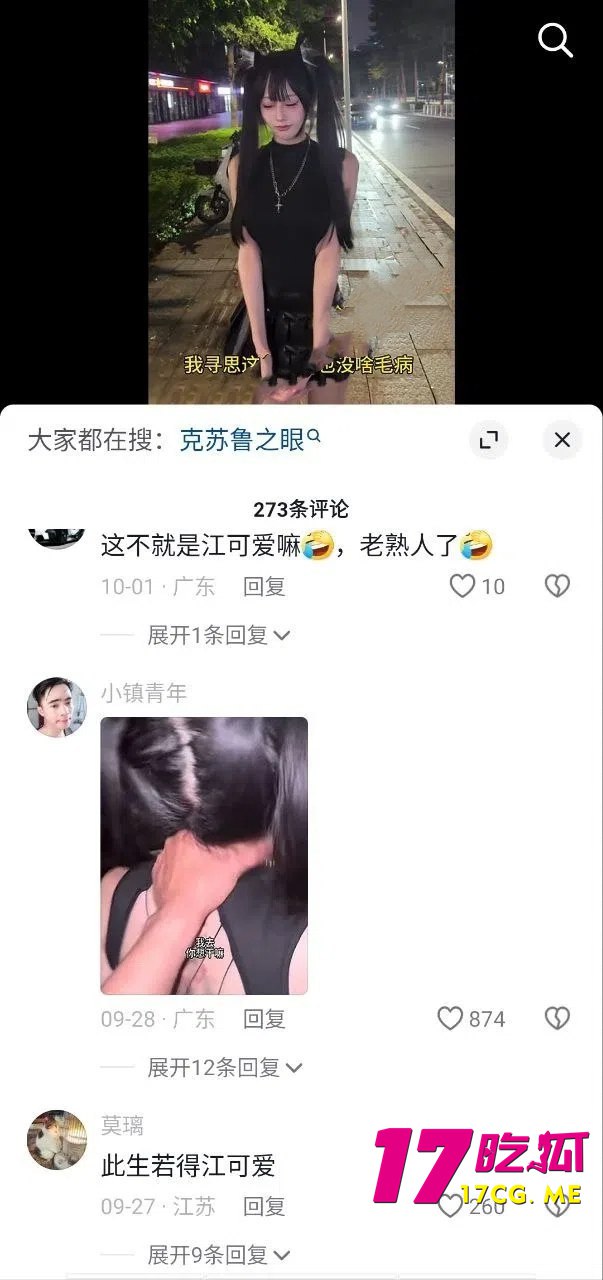Tap the video playing above the comments
Image resolution: width=603 pixels, height=1280 pixels.
click(x=301, y=200)
